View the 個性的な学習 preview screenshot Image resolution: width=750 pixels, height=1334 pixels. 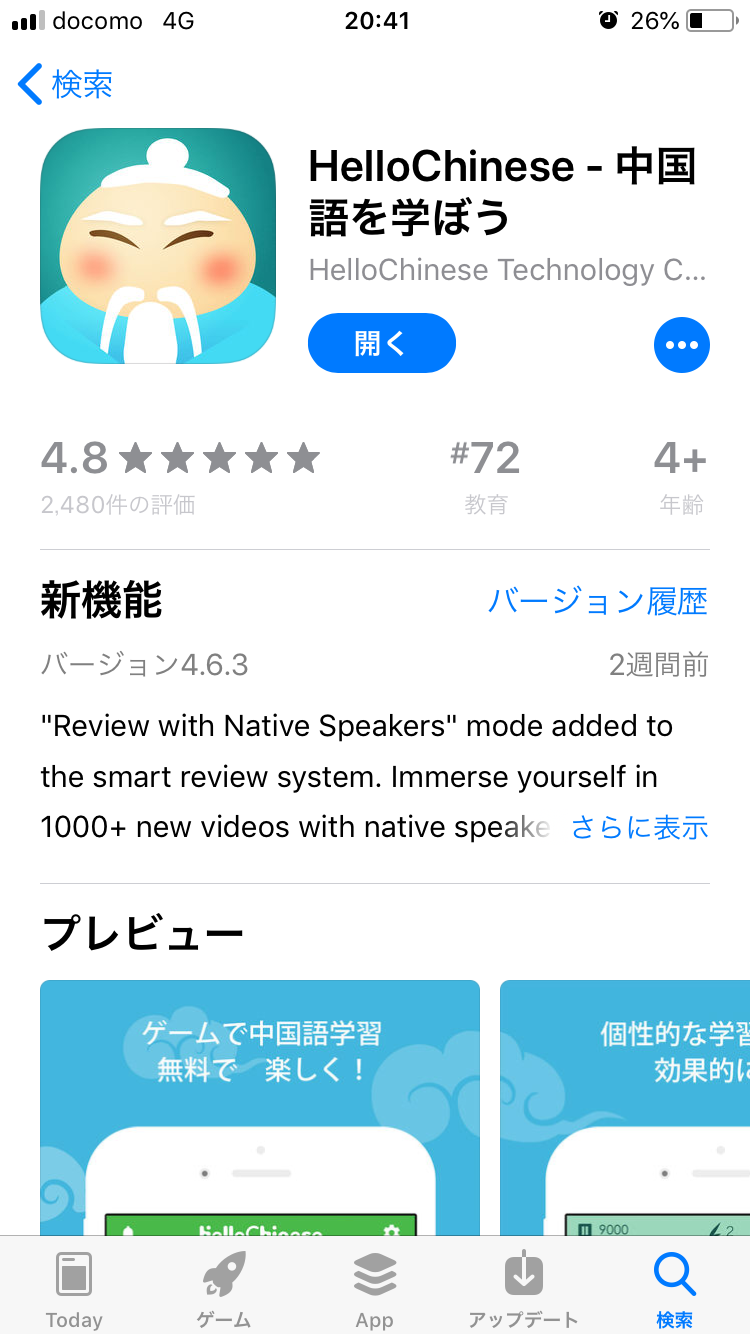coord(625,1105)
